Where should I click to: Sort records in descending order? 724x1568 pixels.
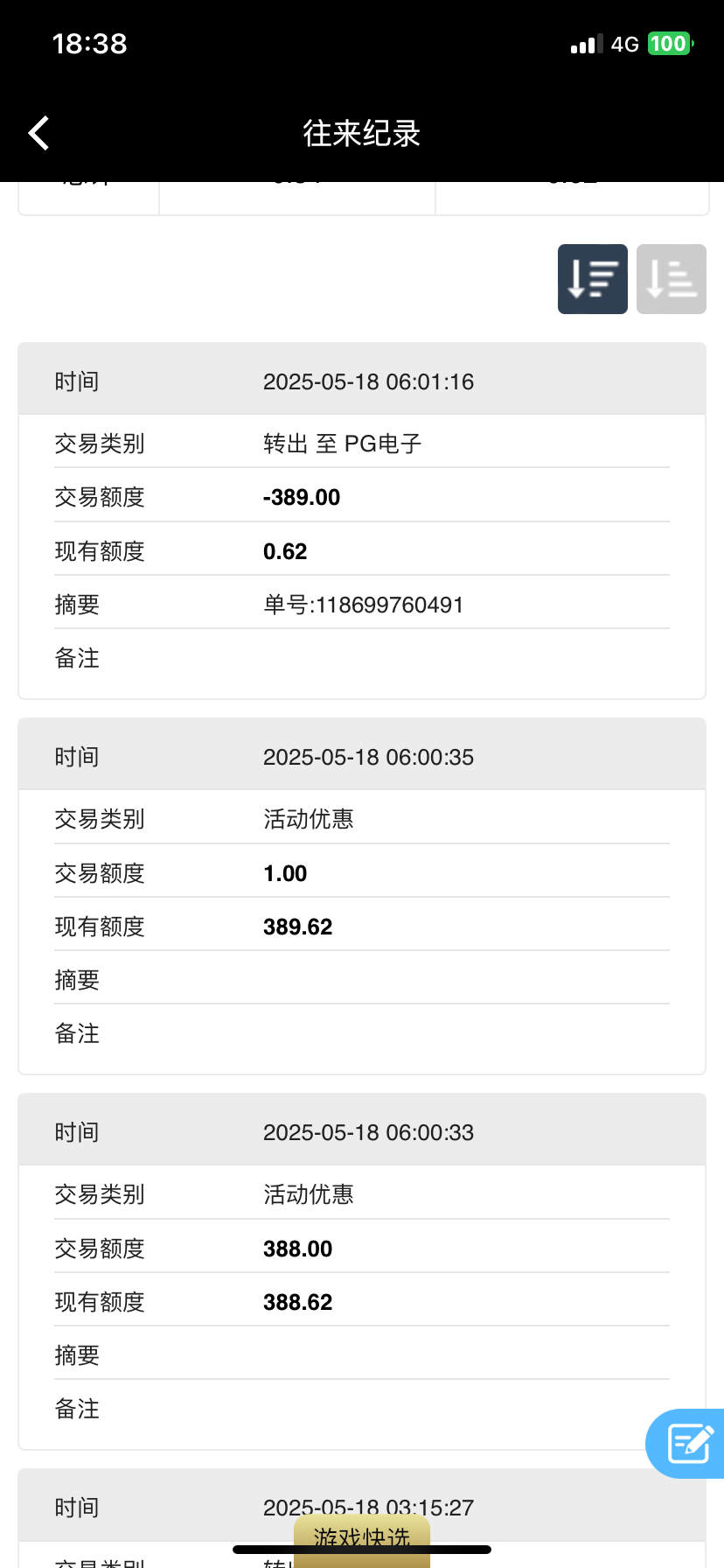click(x=593, y=279)
